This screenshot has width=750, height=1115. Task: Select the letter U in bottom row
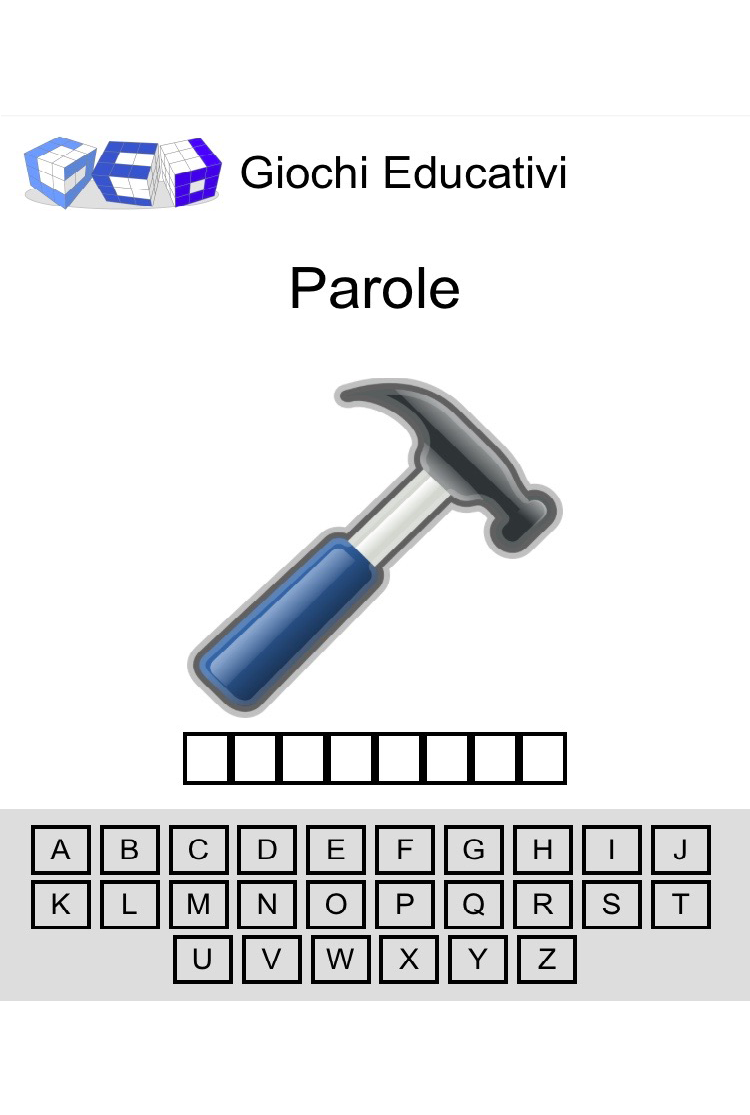click(x=202, y=959)
